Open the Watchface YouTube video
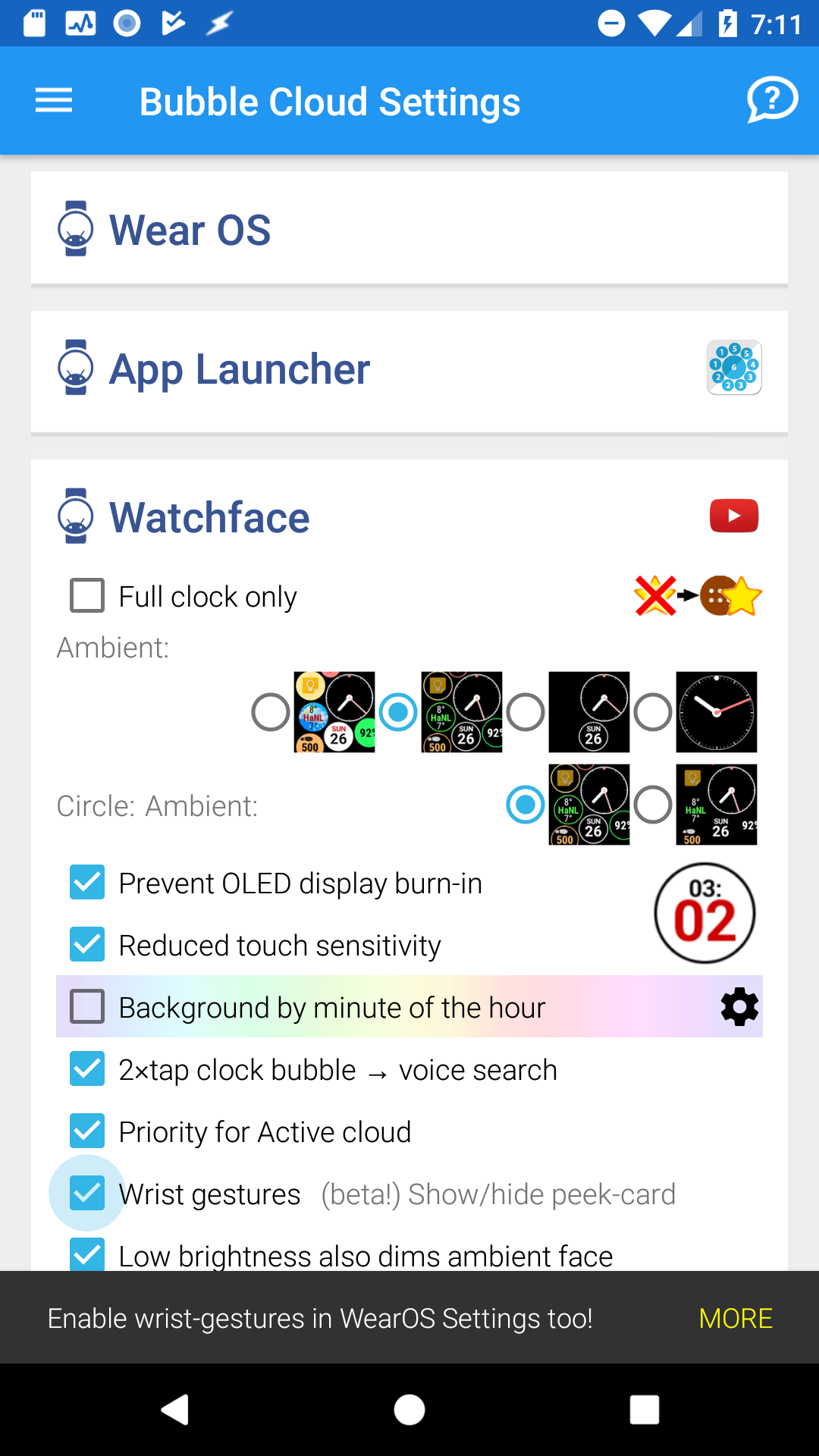Image resolution: width=819 pixels, height=1456 pixels. [x=733, y=516]
